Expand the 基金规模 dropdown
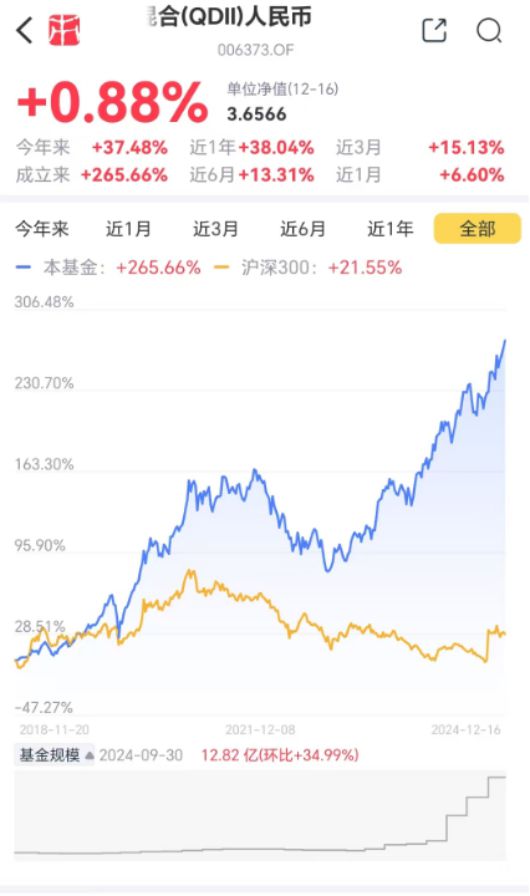The image size is (530, 896). [x=55, y=755]
